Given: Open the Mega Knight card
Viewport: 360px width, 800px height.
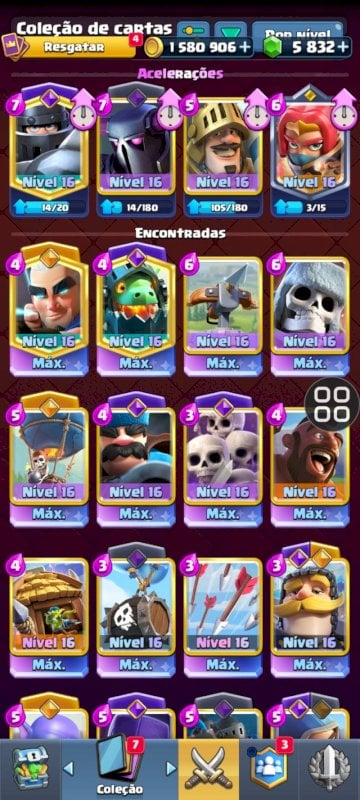Looking at the screenshot, I should coord(49,153).
